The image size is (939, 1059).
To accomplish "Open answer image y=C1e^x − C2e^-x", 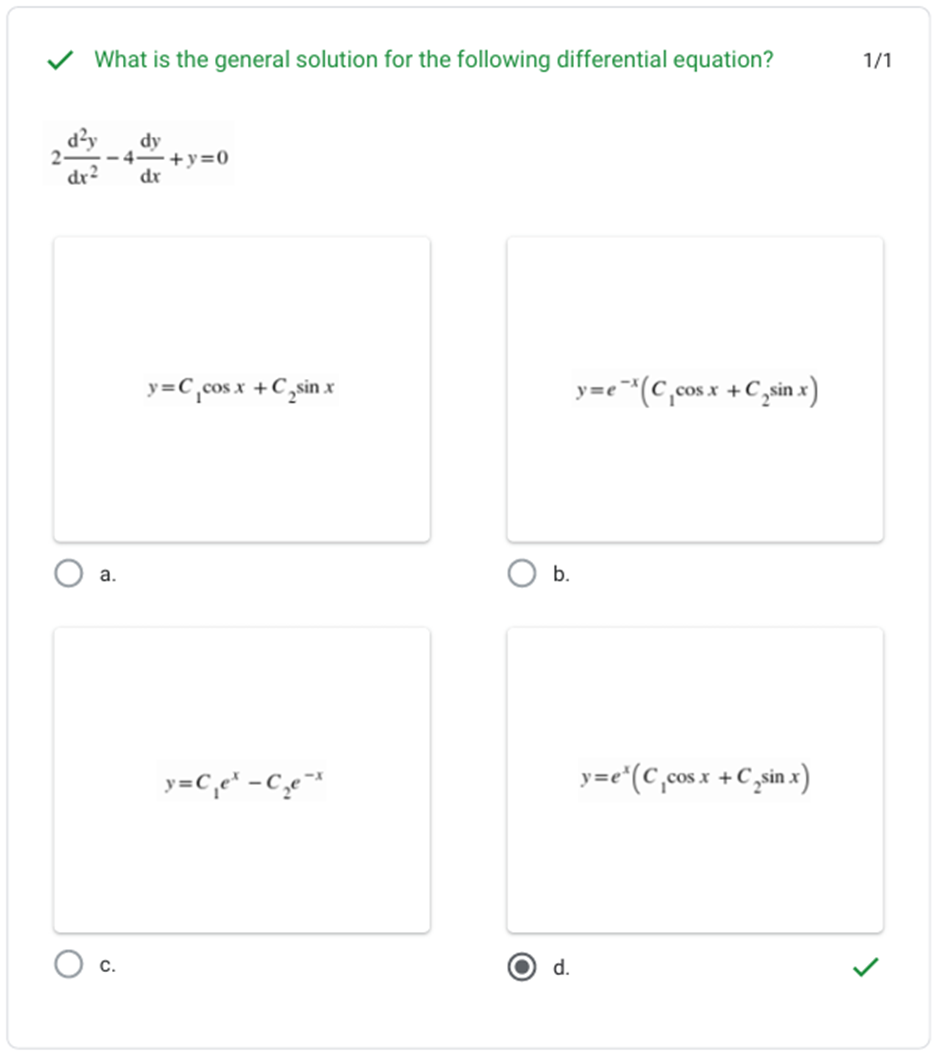I will click(242, 780).
